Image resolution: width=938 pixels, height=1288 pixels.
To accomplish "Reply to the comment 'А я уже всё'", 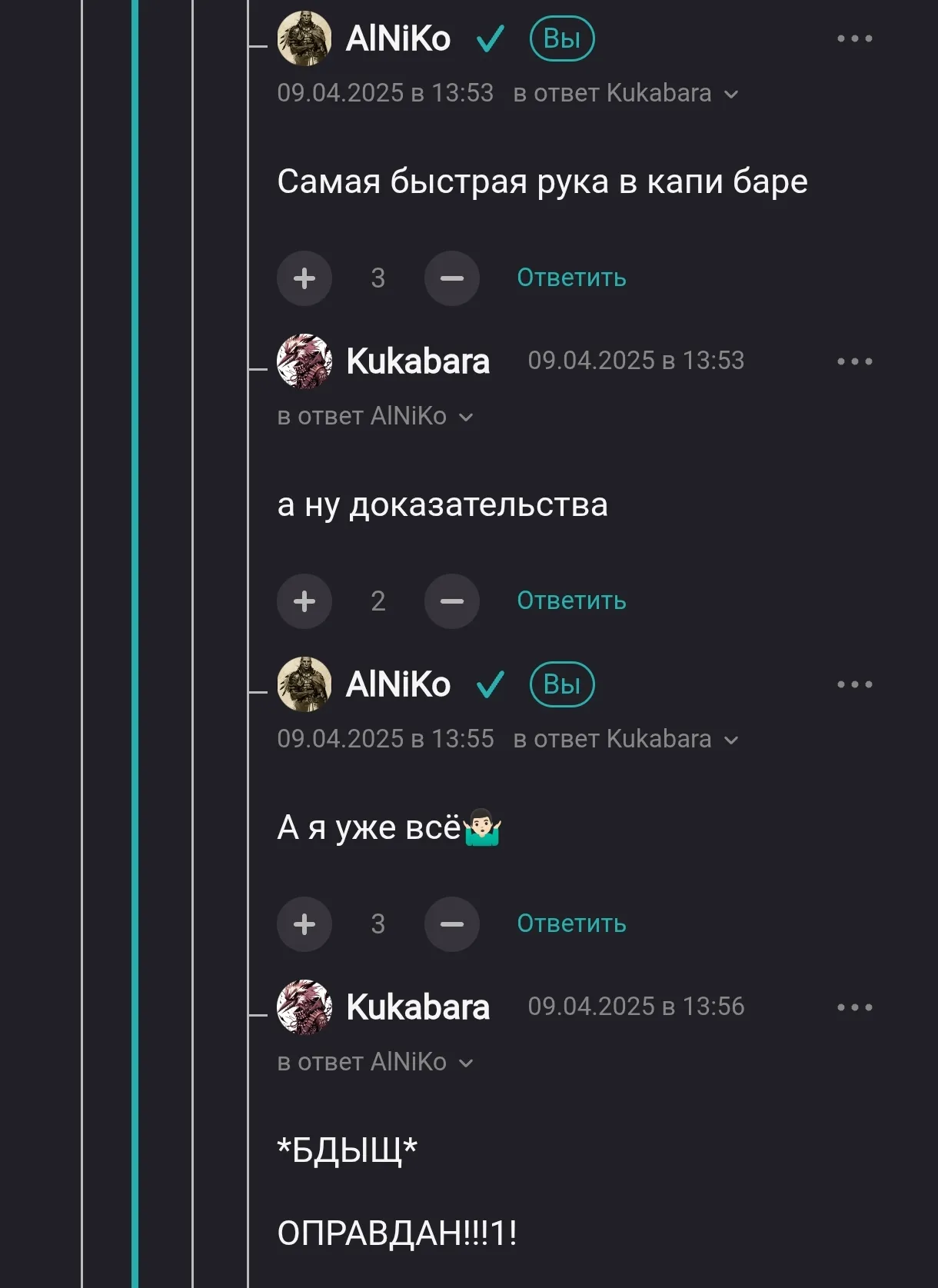I will point(570,924).
